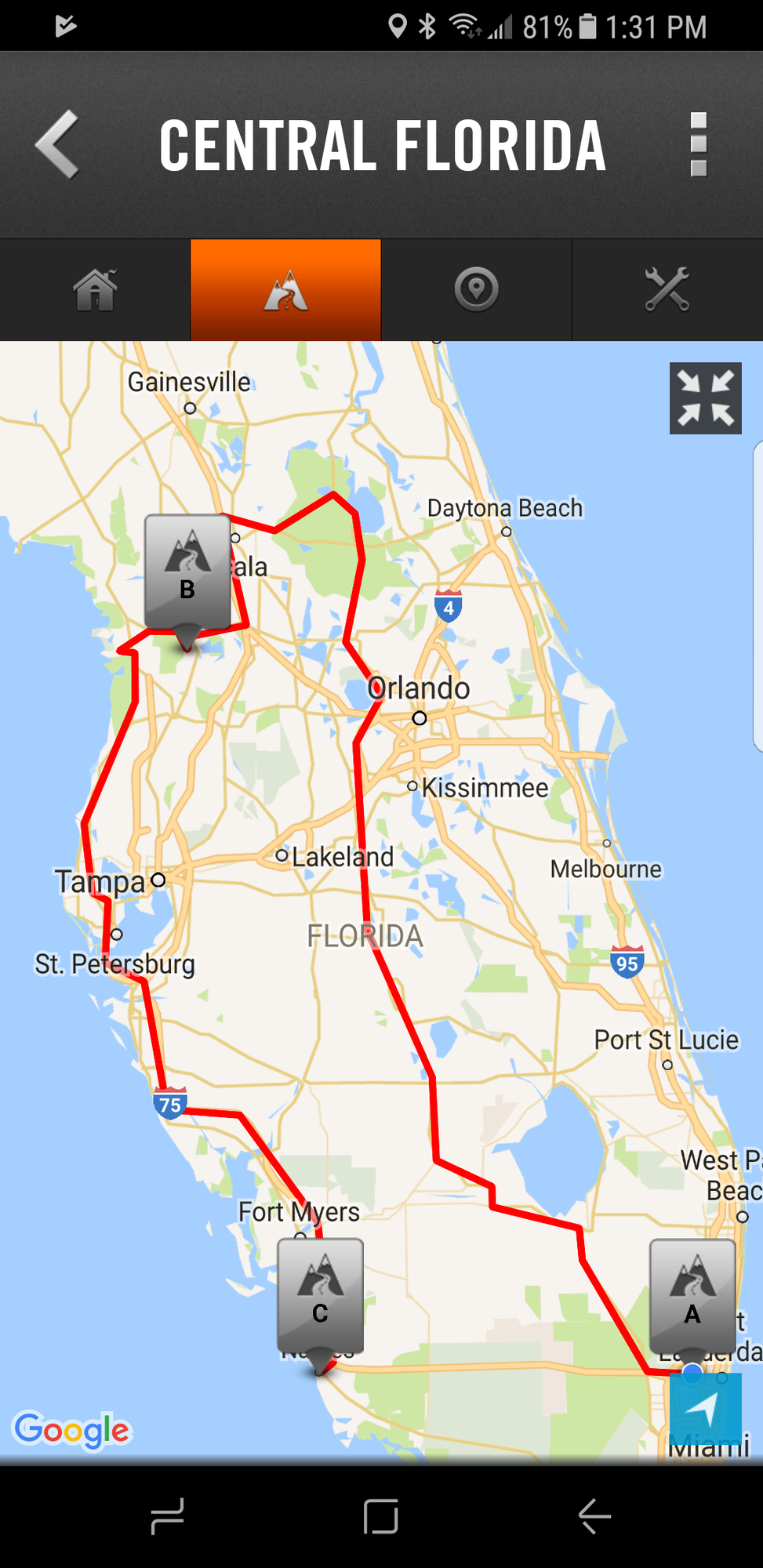Switch to the Home tab
Image resolution: width=763 pixels, height=1568 pixels.
pyautogui.click(x=95, y=289)
